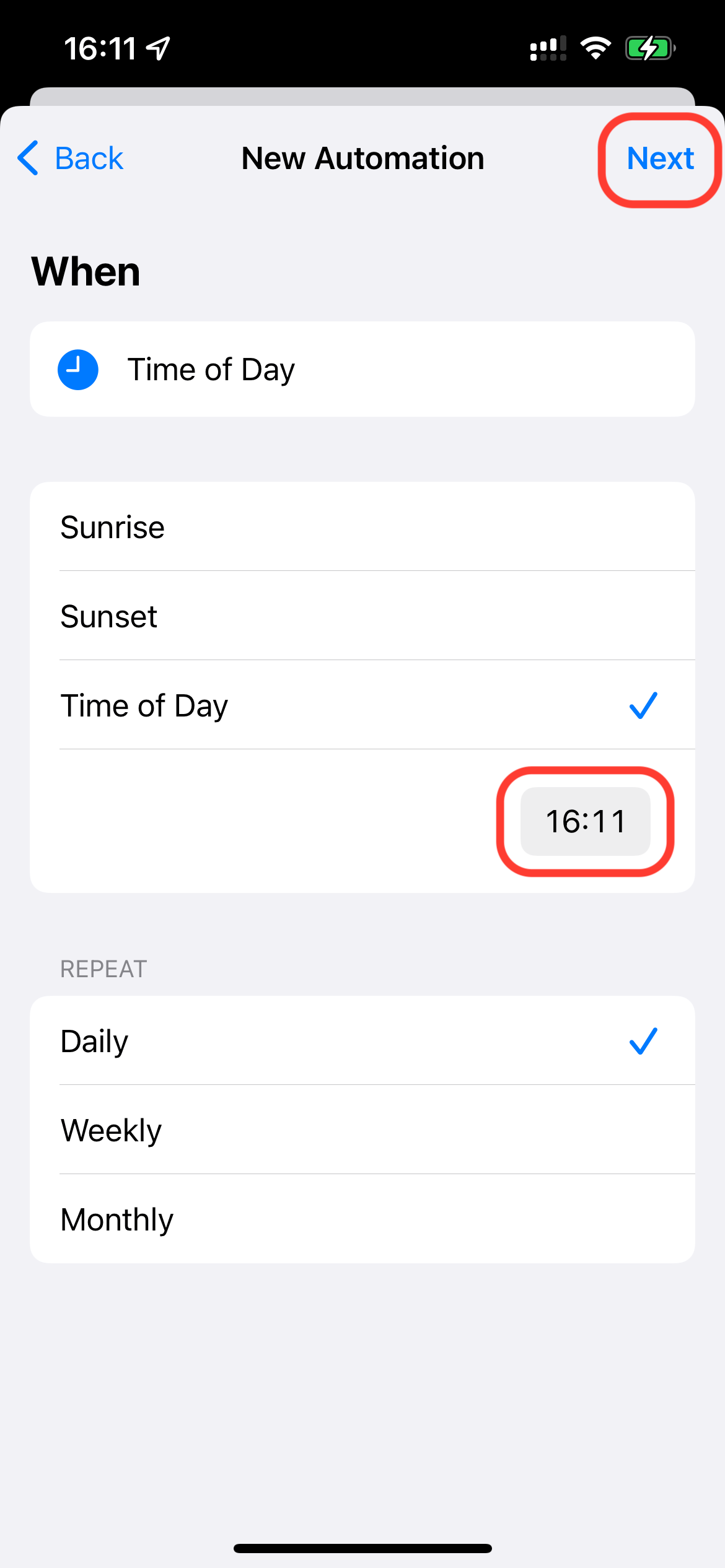Choose Sunset as the trigger time
Image resolution: width=725 pixels, height=1568 pixels.
pyautogui.click(x=362, y=616)
